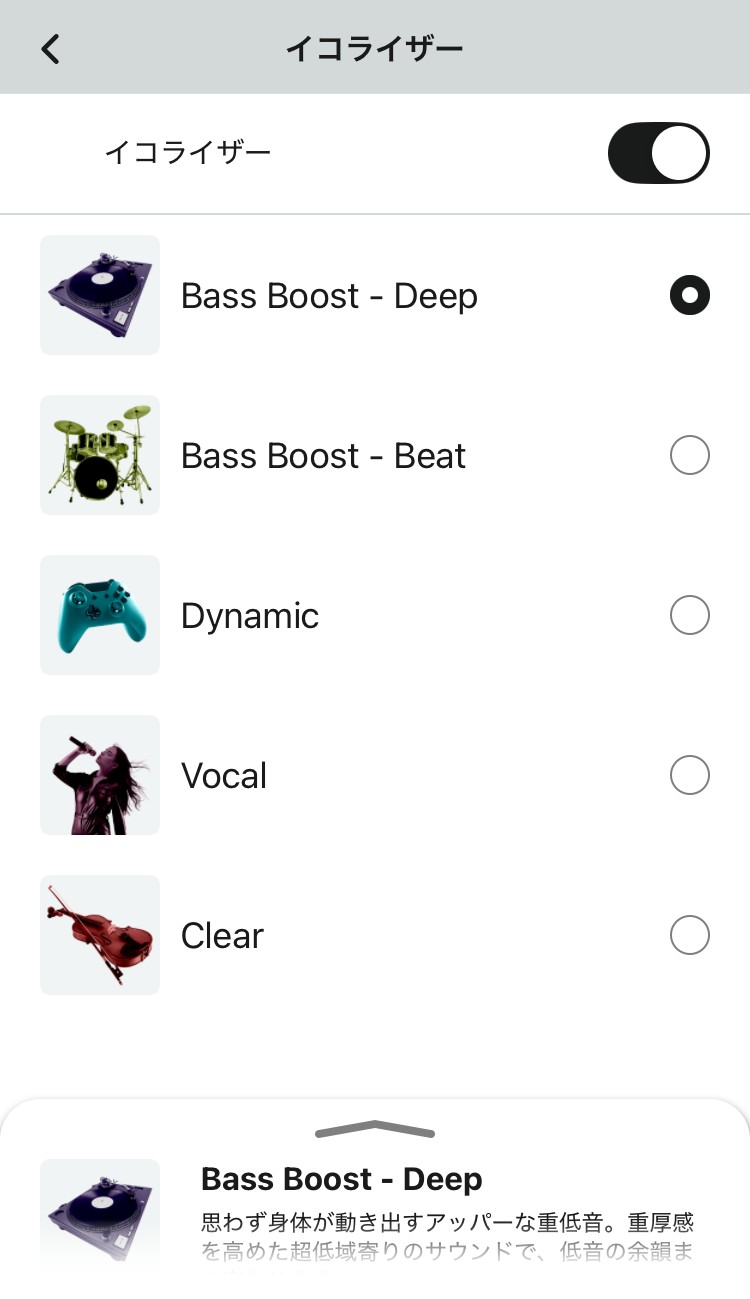Go back from the イコライザー screen

point(51,48)
